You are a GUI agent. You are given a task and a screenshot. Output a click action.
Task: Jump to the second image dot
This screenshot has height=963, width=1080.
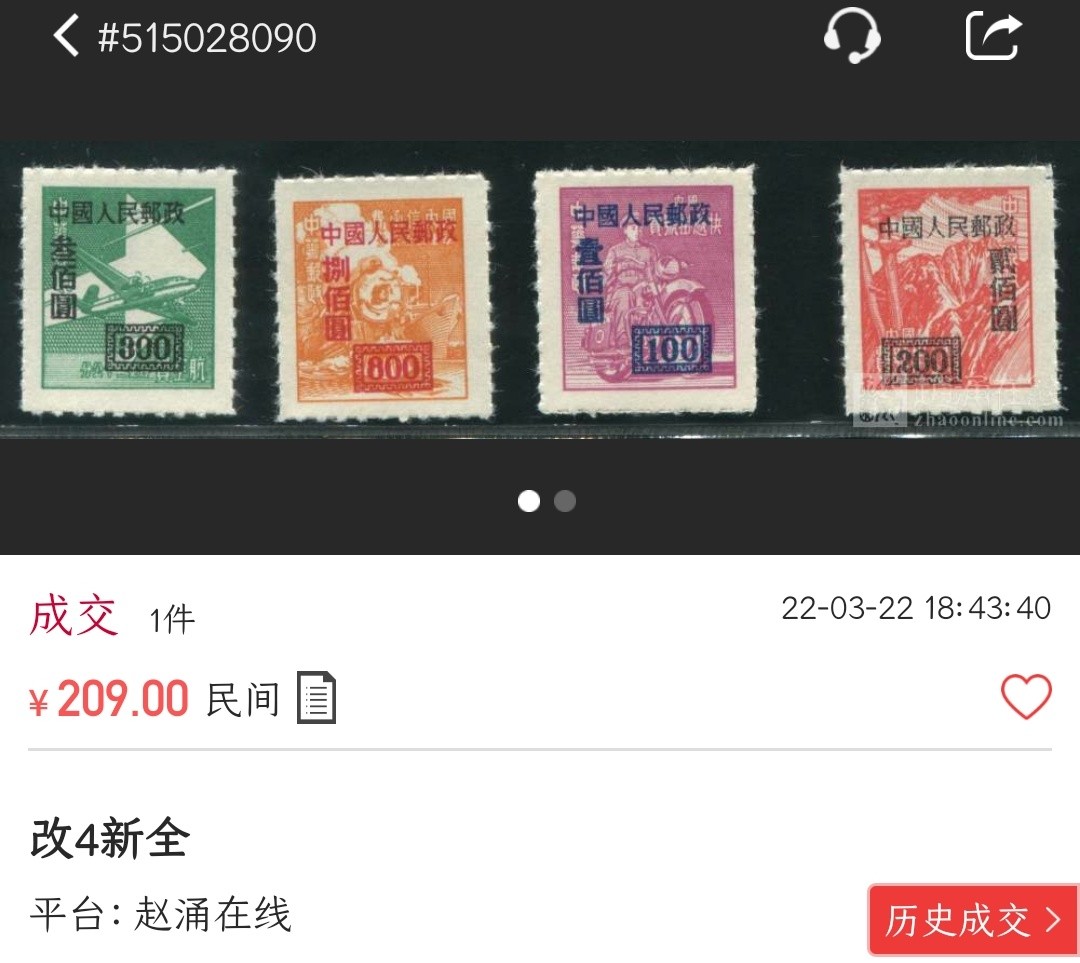(565, 501)
